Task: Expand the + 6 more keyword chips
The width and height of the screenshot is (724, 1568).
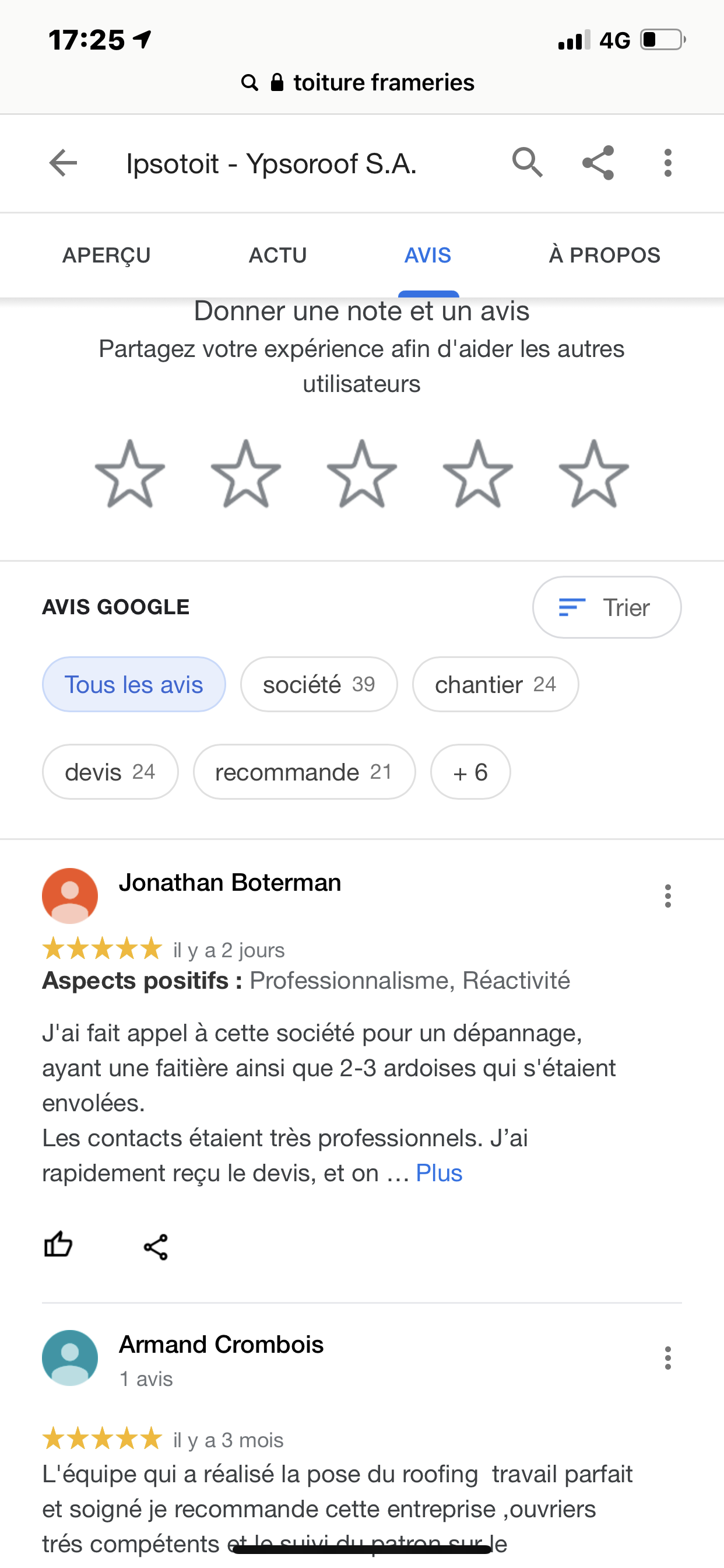Action: click(x=470, y=772)
